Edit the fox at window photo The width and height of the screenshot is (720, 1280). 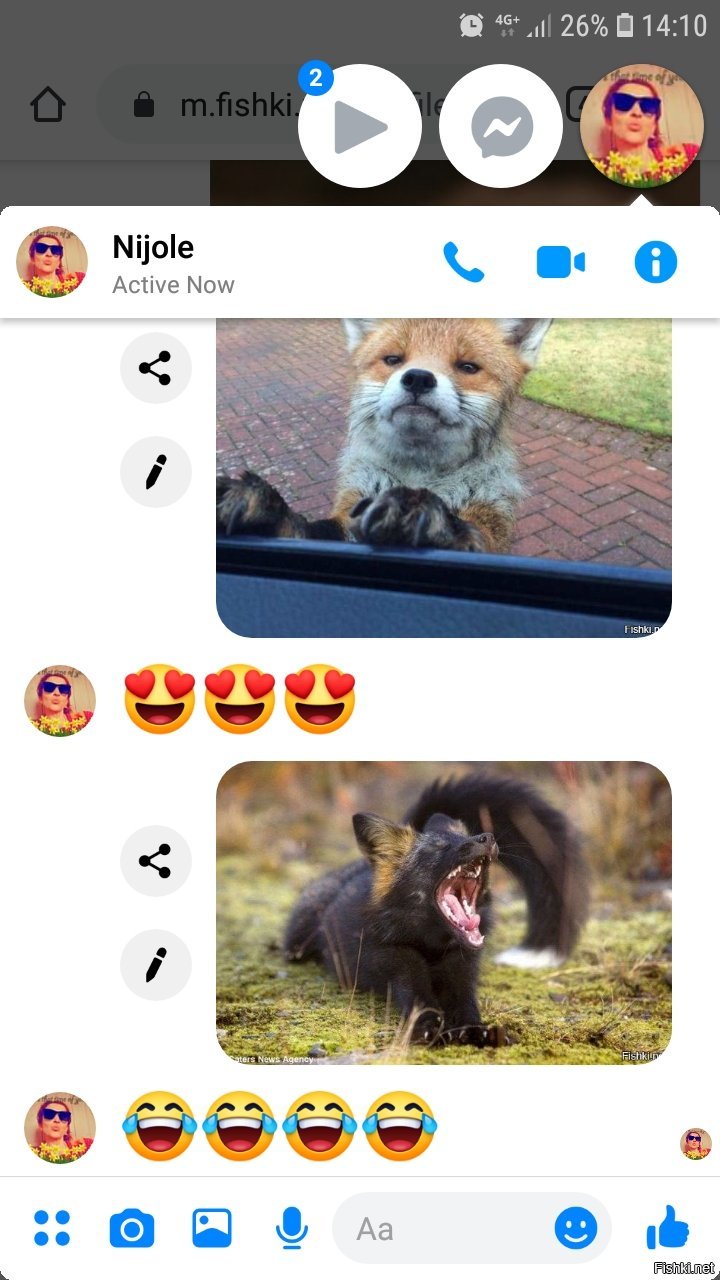(x=155, y=472)
